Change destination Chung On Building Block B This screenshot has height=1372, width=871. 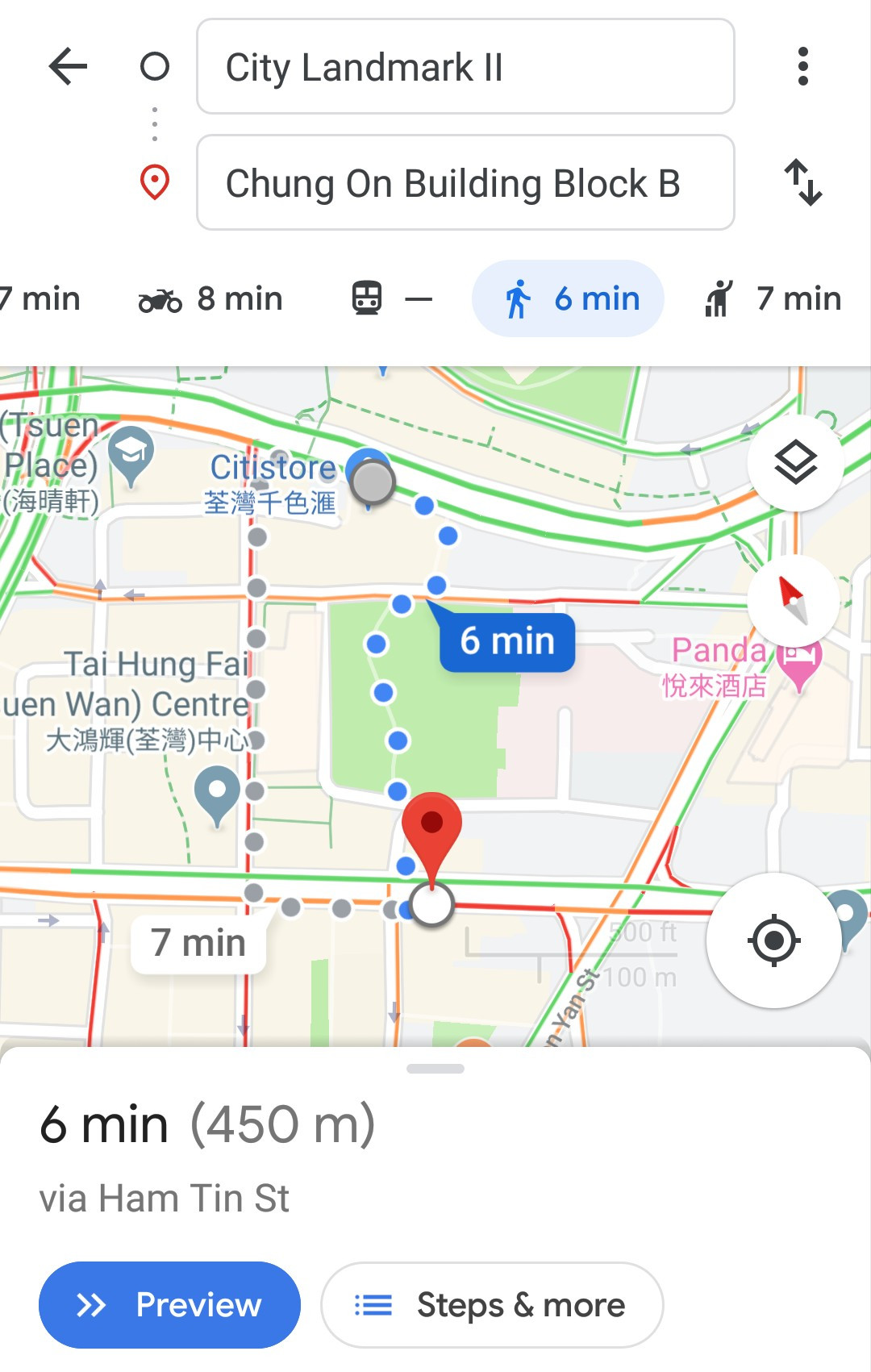[x=465, y=183]
